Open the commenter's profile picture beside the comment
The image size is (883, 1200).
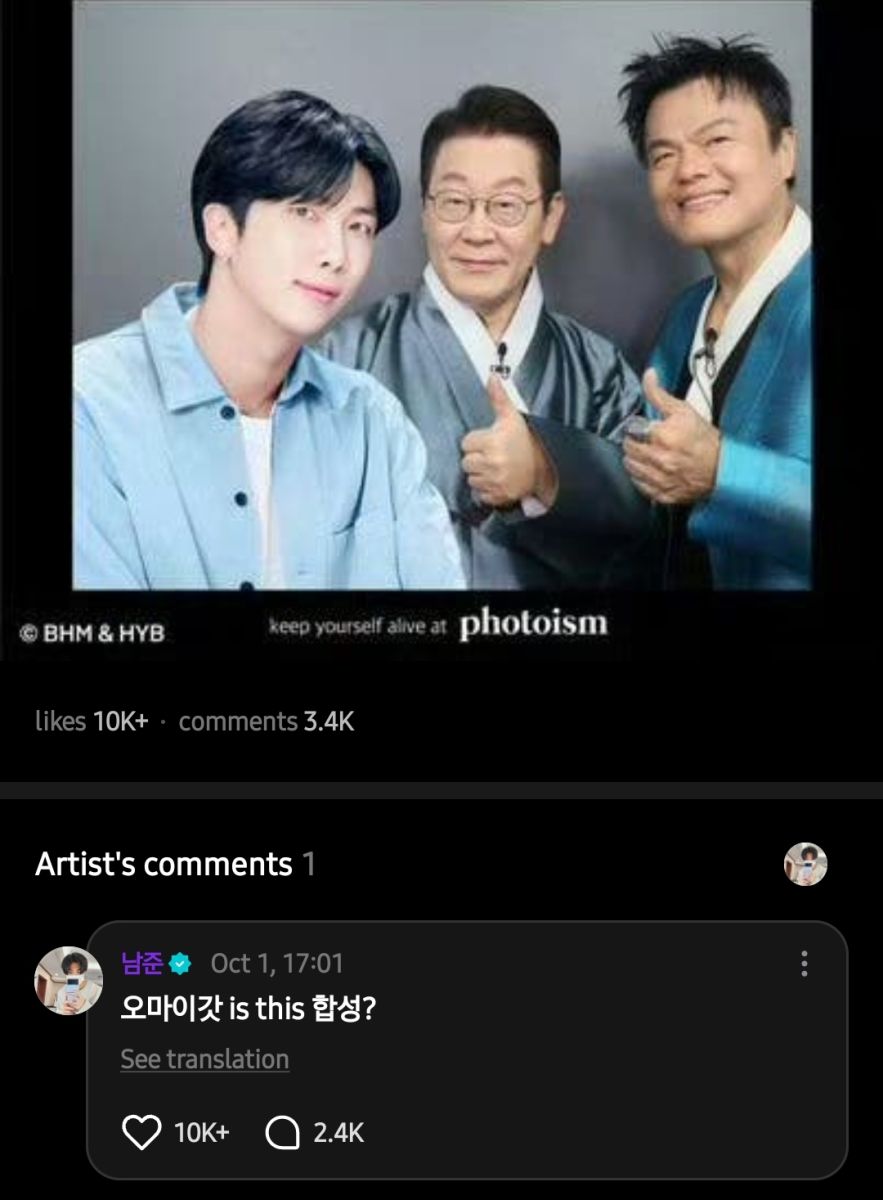click(x=68, y=980)
